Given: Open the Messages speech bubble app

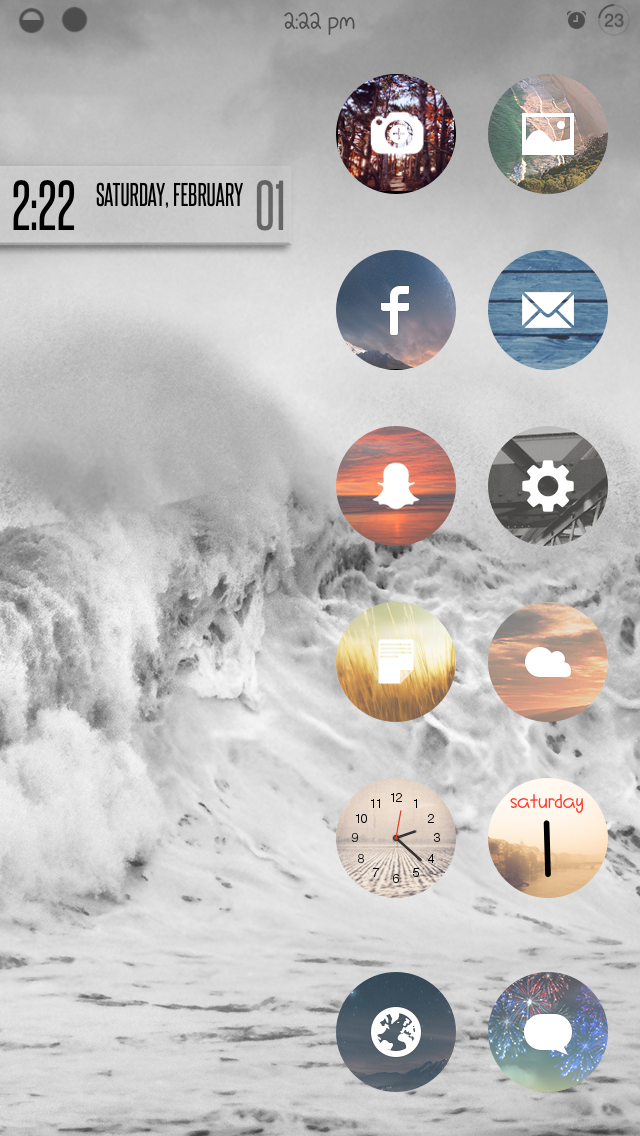Looking at the screenshot, I should tap(548, 1032).
